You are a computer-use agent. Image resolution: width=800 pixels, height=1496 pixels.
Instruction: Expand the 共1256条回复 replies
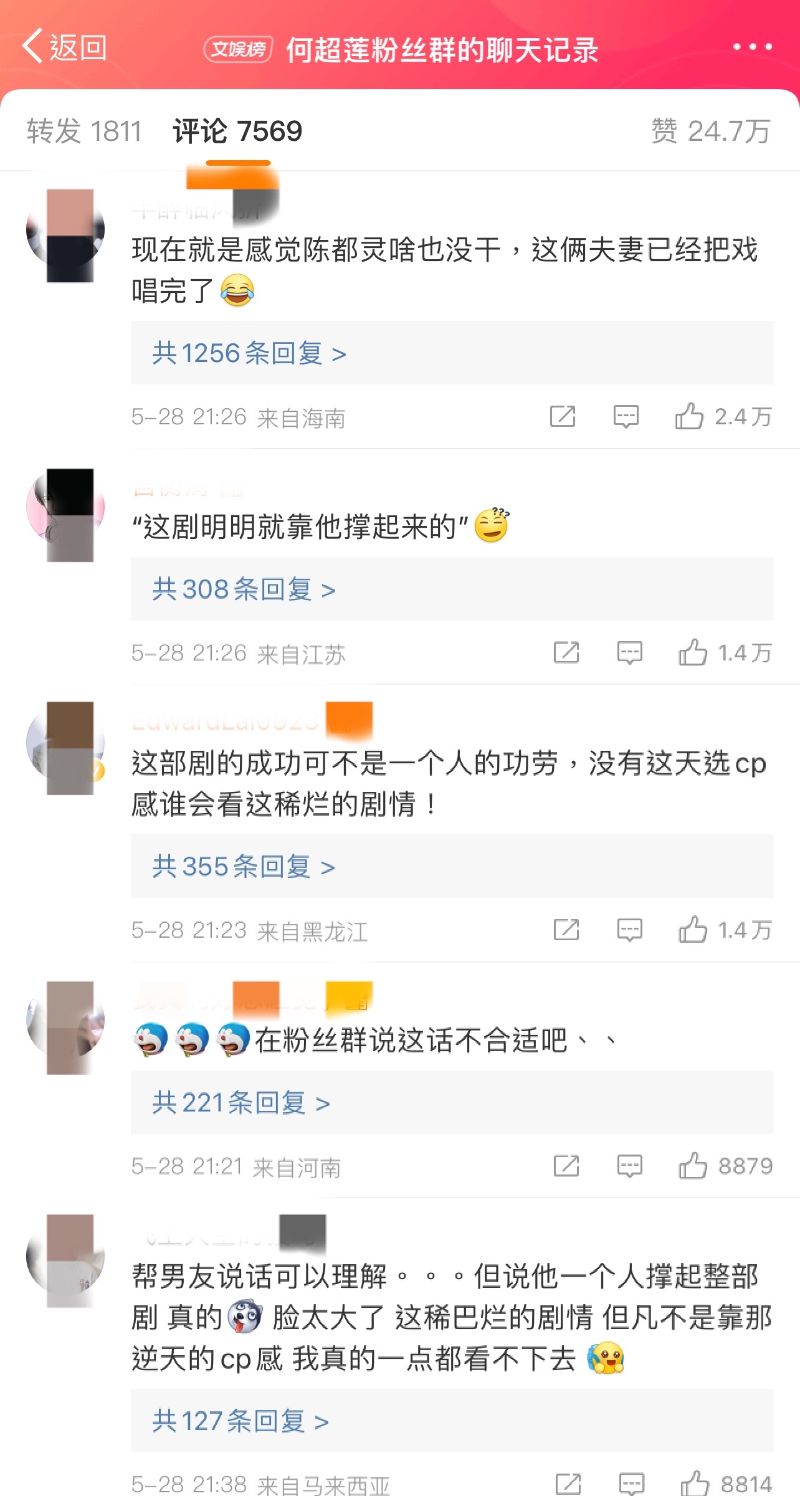(249, 353)
